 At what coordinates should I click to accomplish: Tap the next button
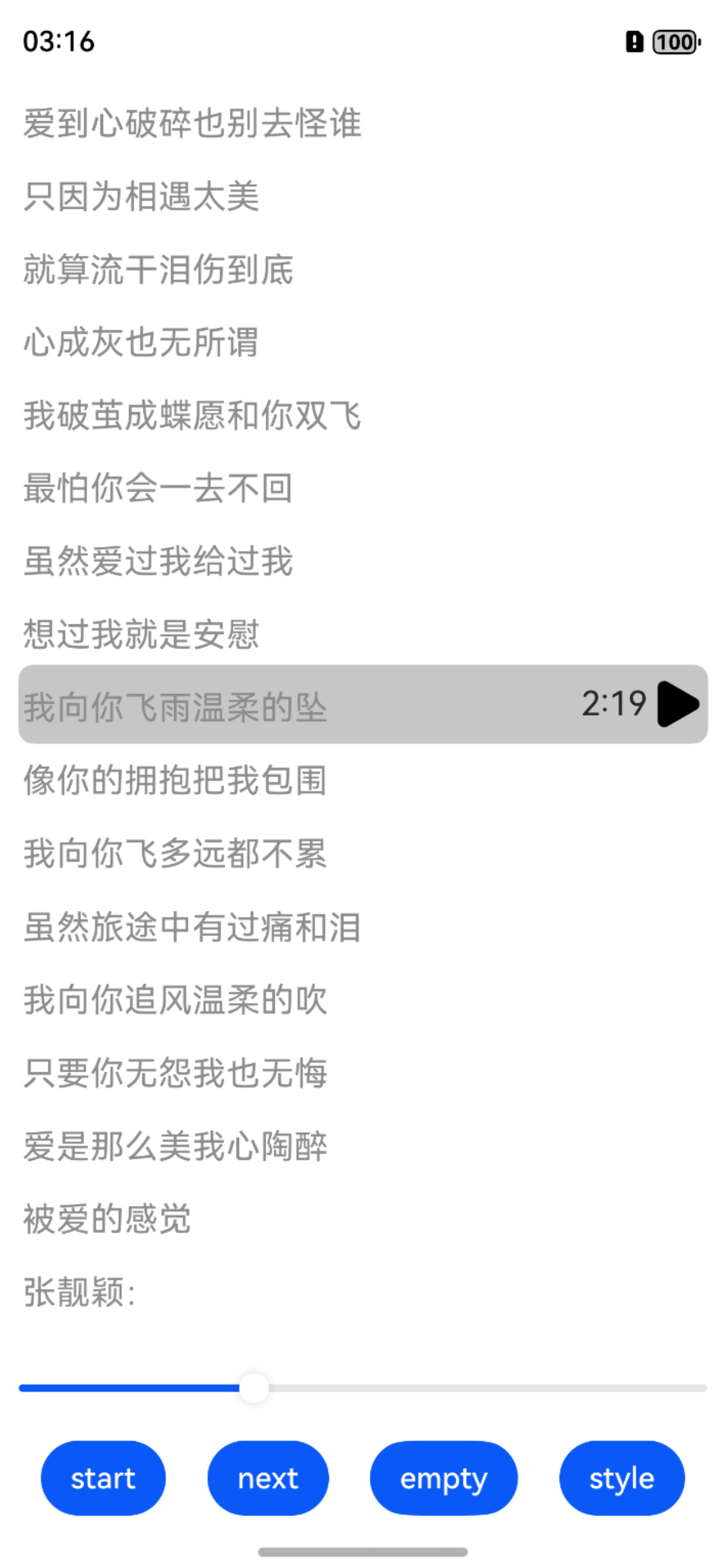tap(268, 1478)
